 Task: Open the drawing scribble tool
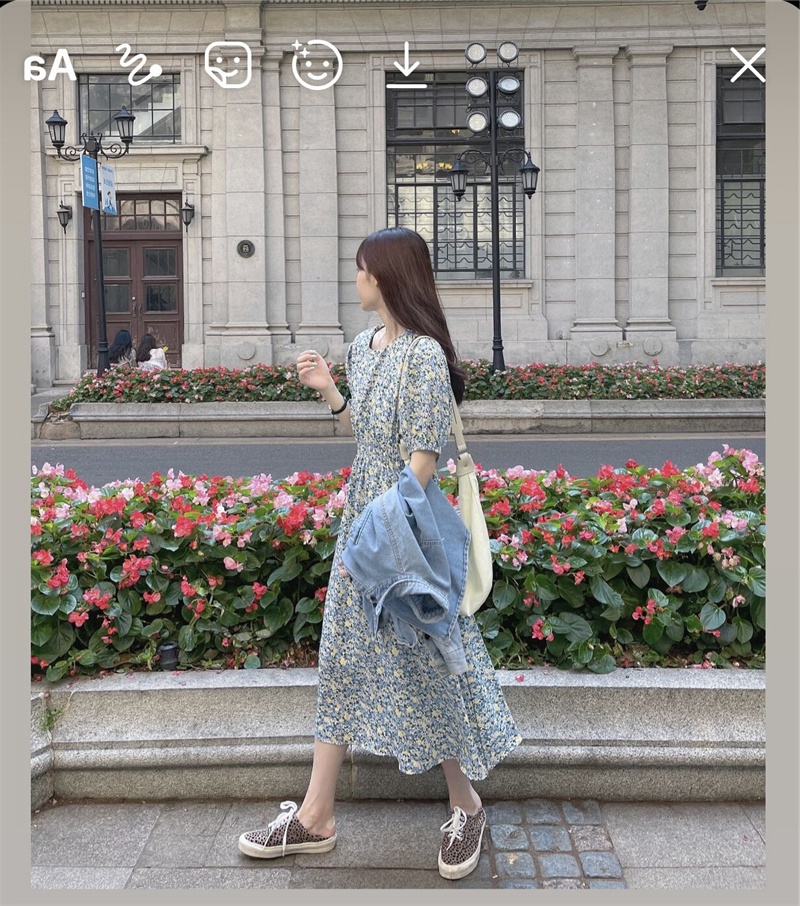[x=138, y=65]
